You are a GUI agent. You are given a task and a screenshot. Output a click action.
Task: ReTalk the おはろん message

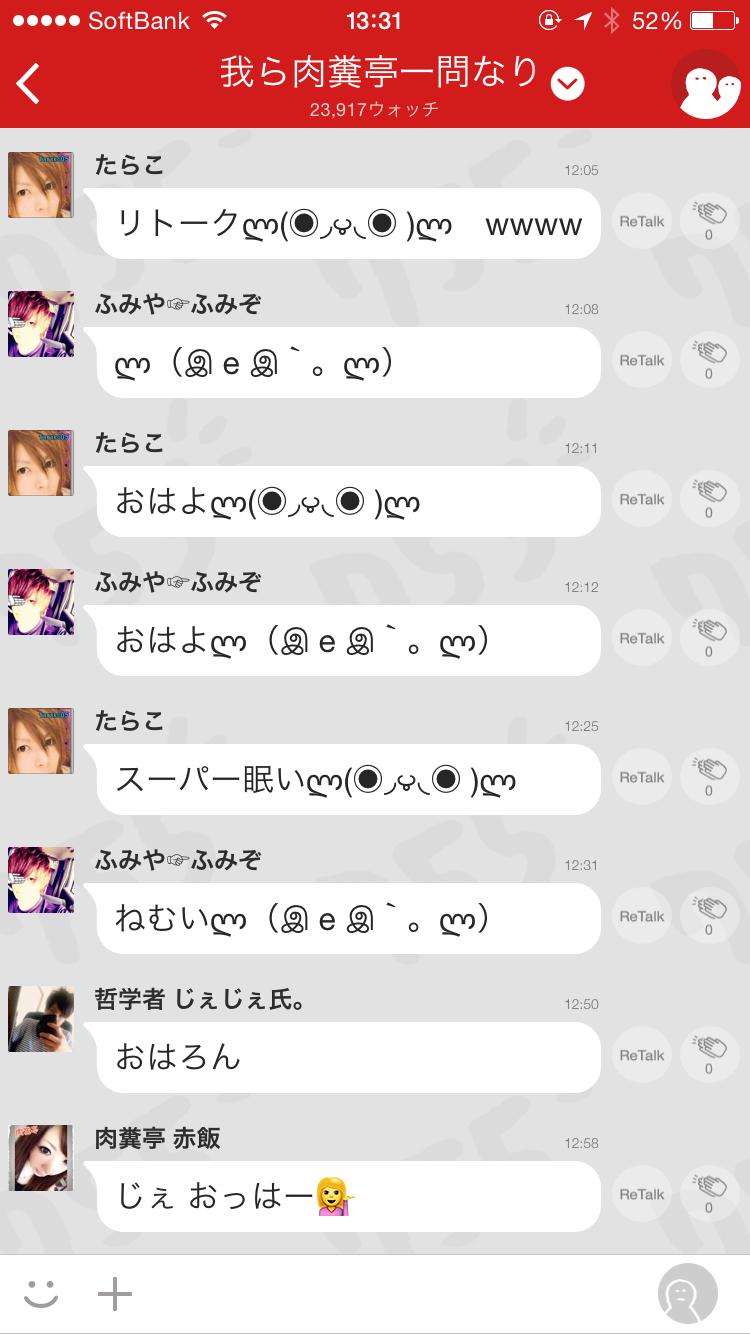(x=642, y=1056)
